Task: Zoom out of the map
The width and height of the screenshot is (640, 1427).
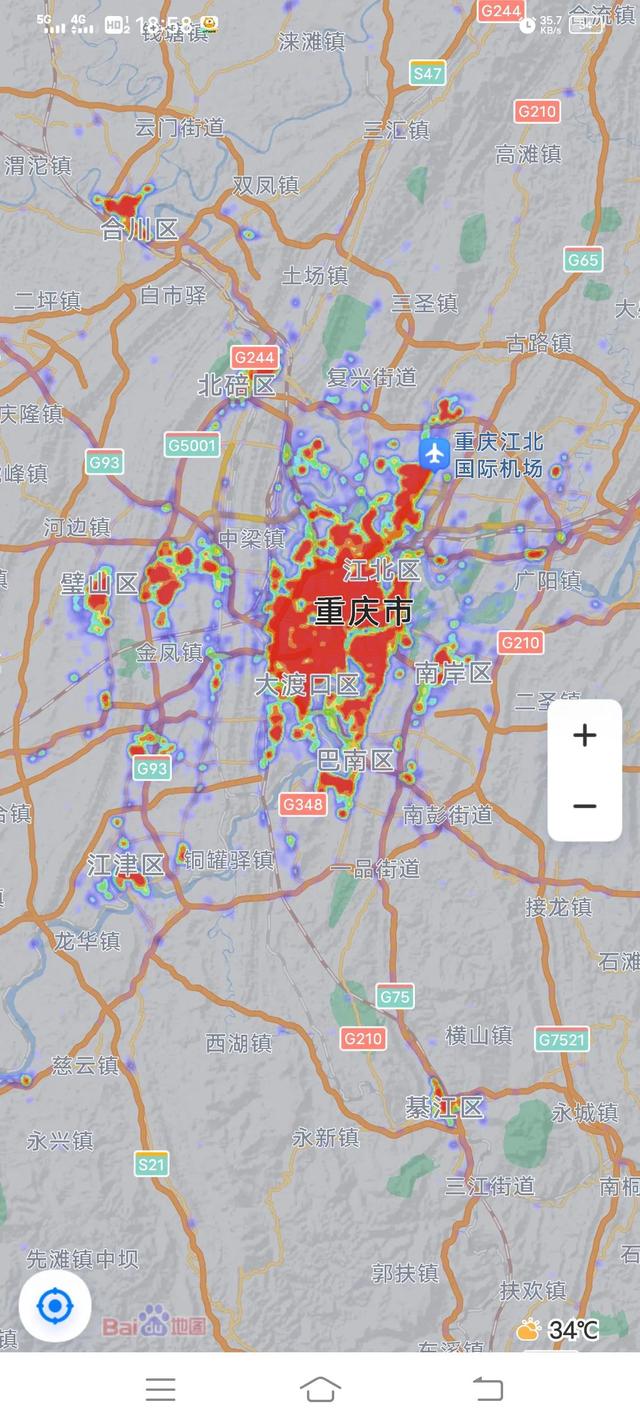Action: 585,806
